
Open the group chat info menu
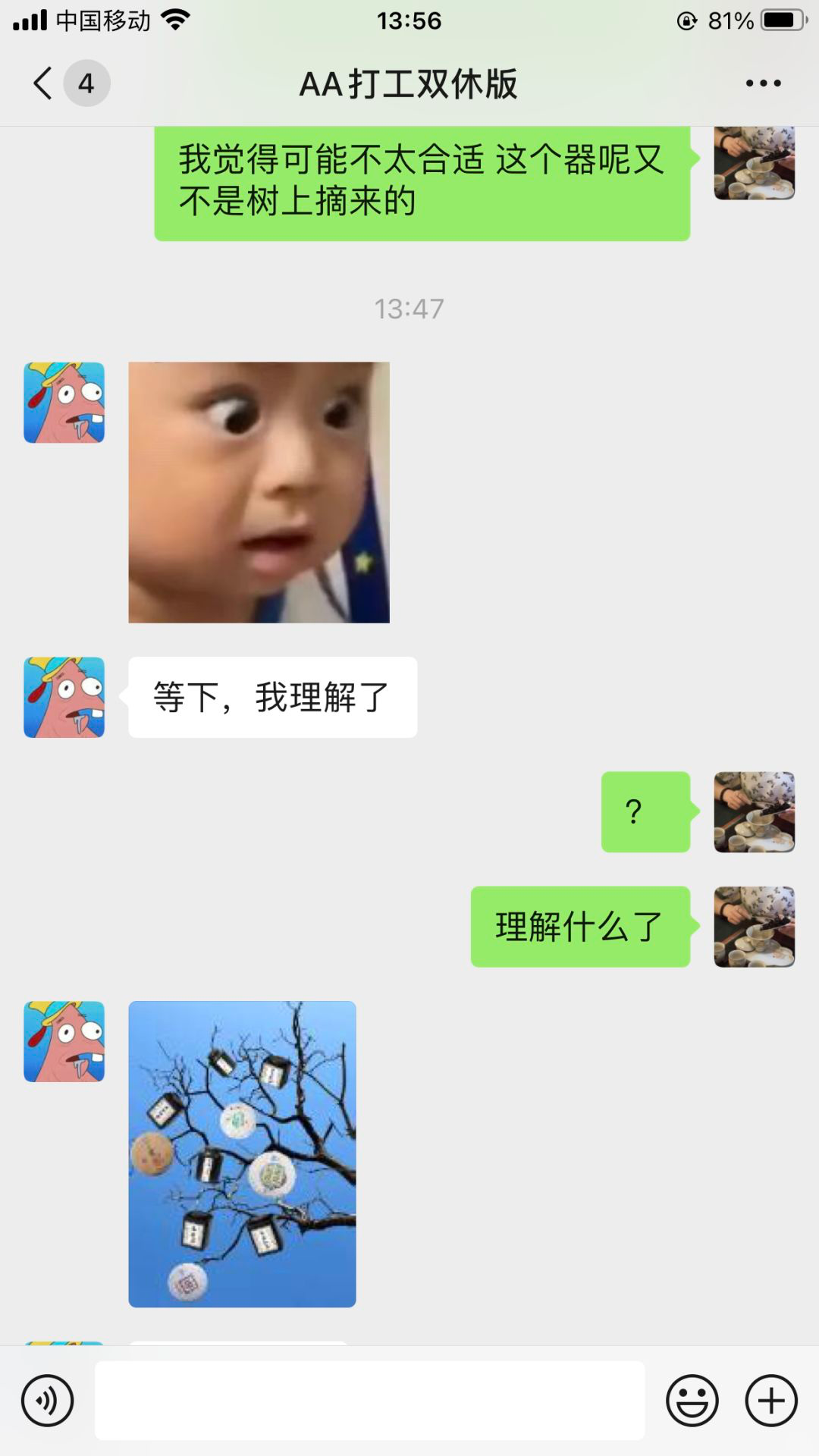tap(763, 83)
